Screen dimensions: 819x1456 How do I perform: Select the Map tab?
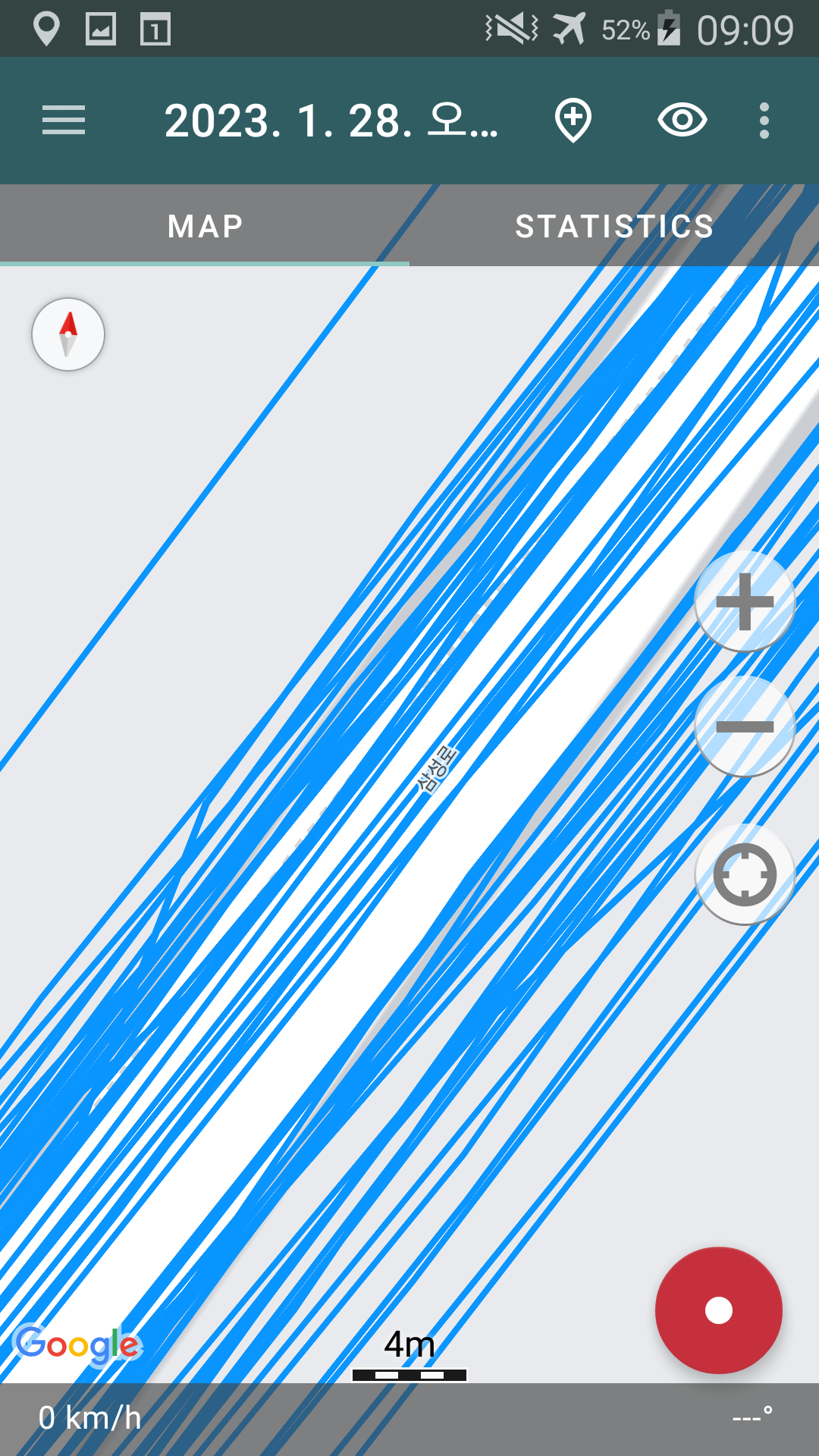205,226
